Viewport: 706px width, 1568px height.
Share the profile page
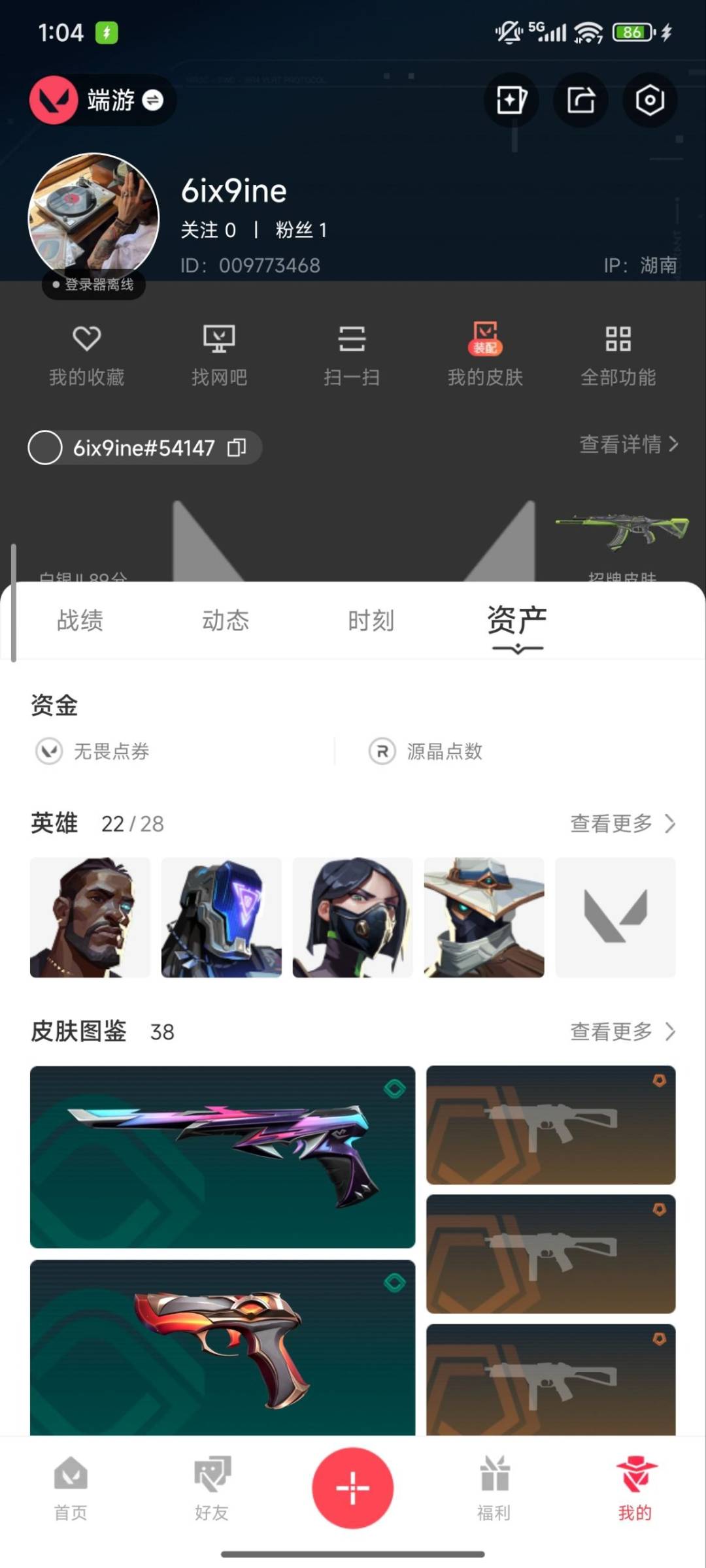[x=580, y=100]
